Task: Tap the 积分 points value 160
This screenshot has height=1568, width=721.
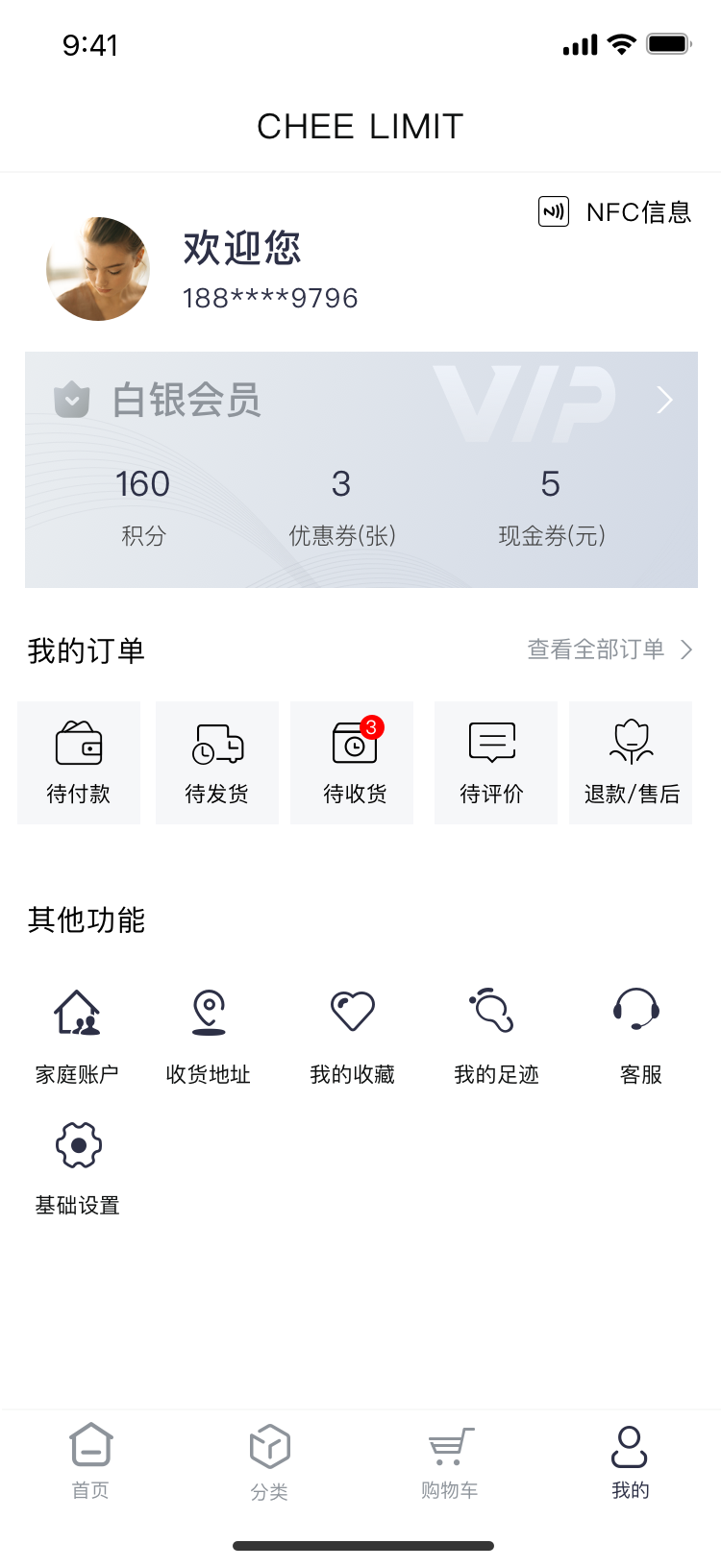Action: pyautogui.click(x=142, y=485)
